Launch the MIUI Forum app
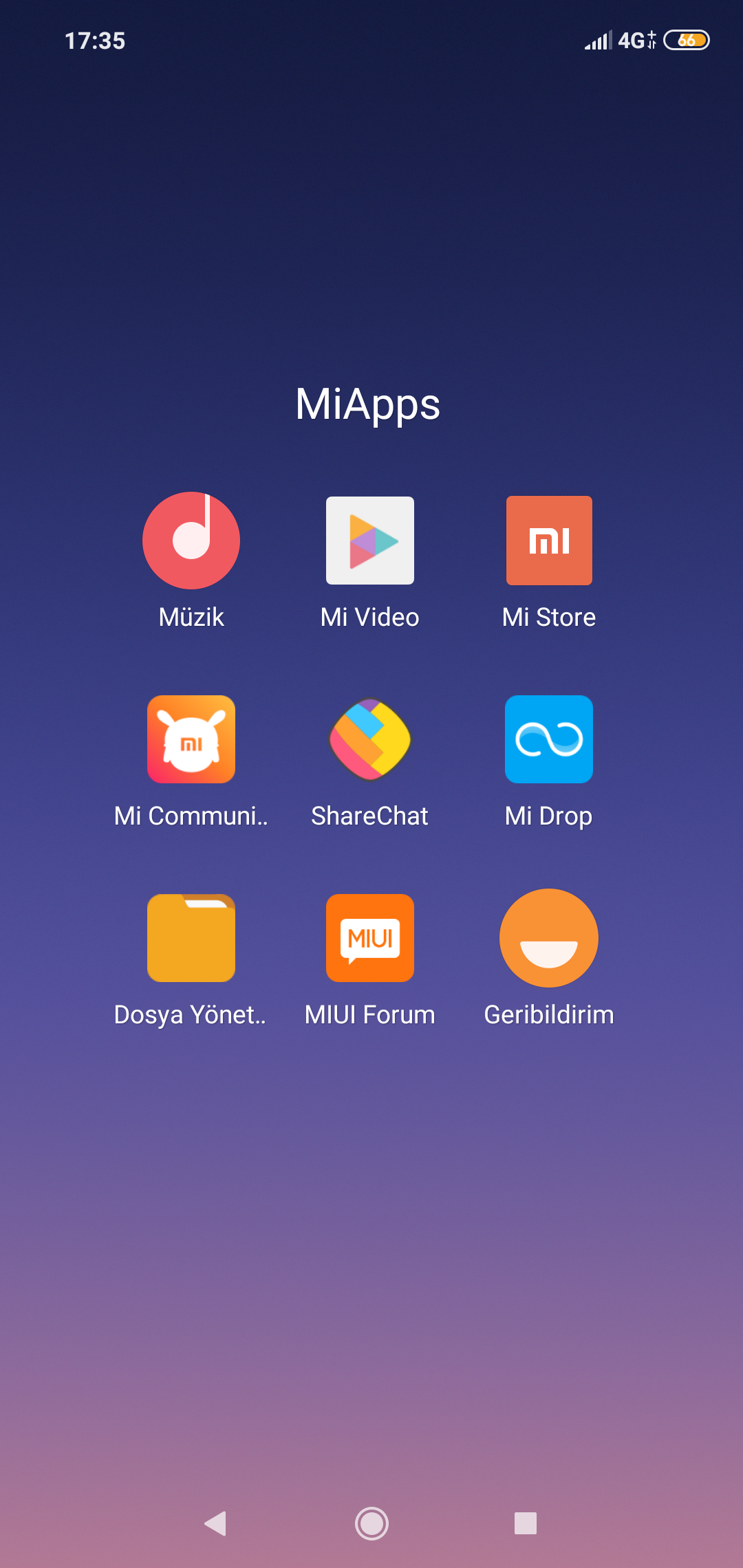743x1568 pixels. pyautogui.click(x=370, y=938)
